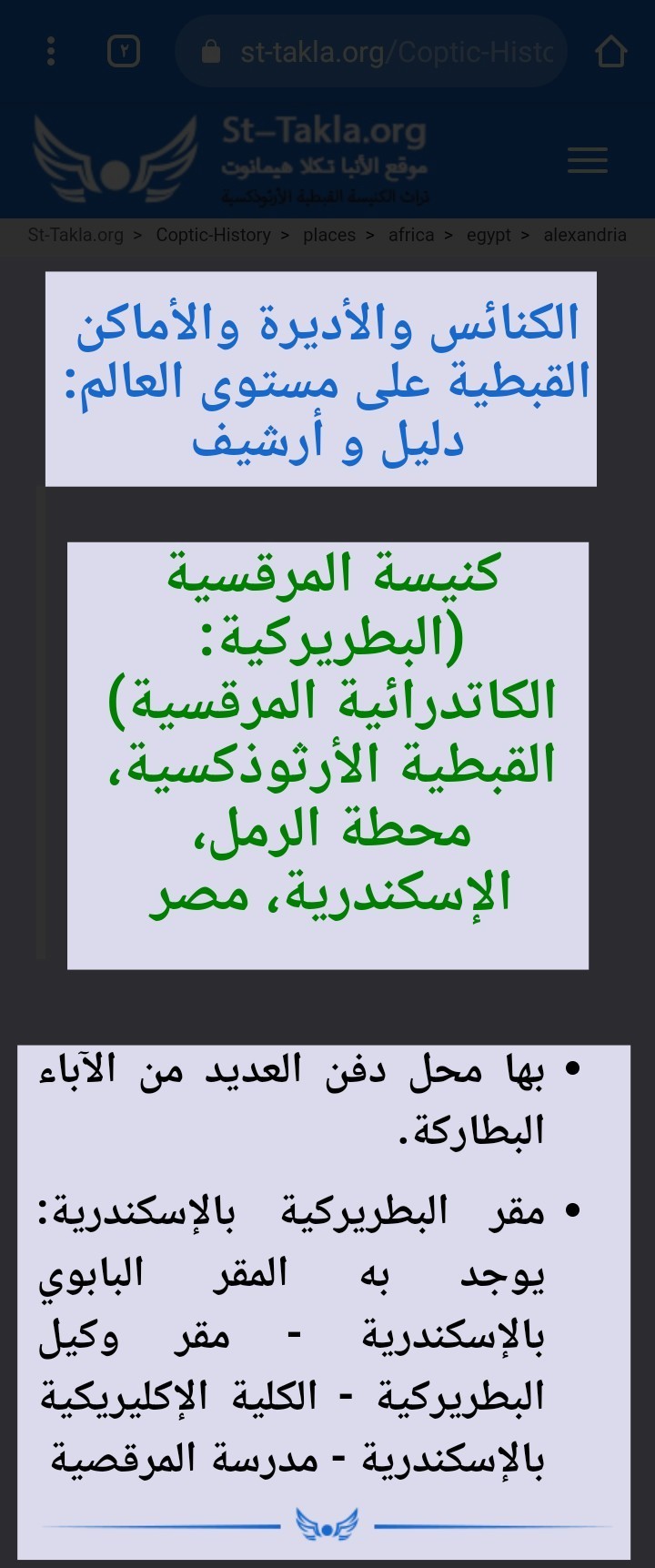
Task: Open the browser overflow menu
Action: tap(51, 51)
